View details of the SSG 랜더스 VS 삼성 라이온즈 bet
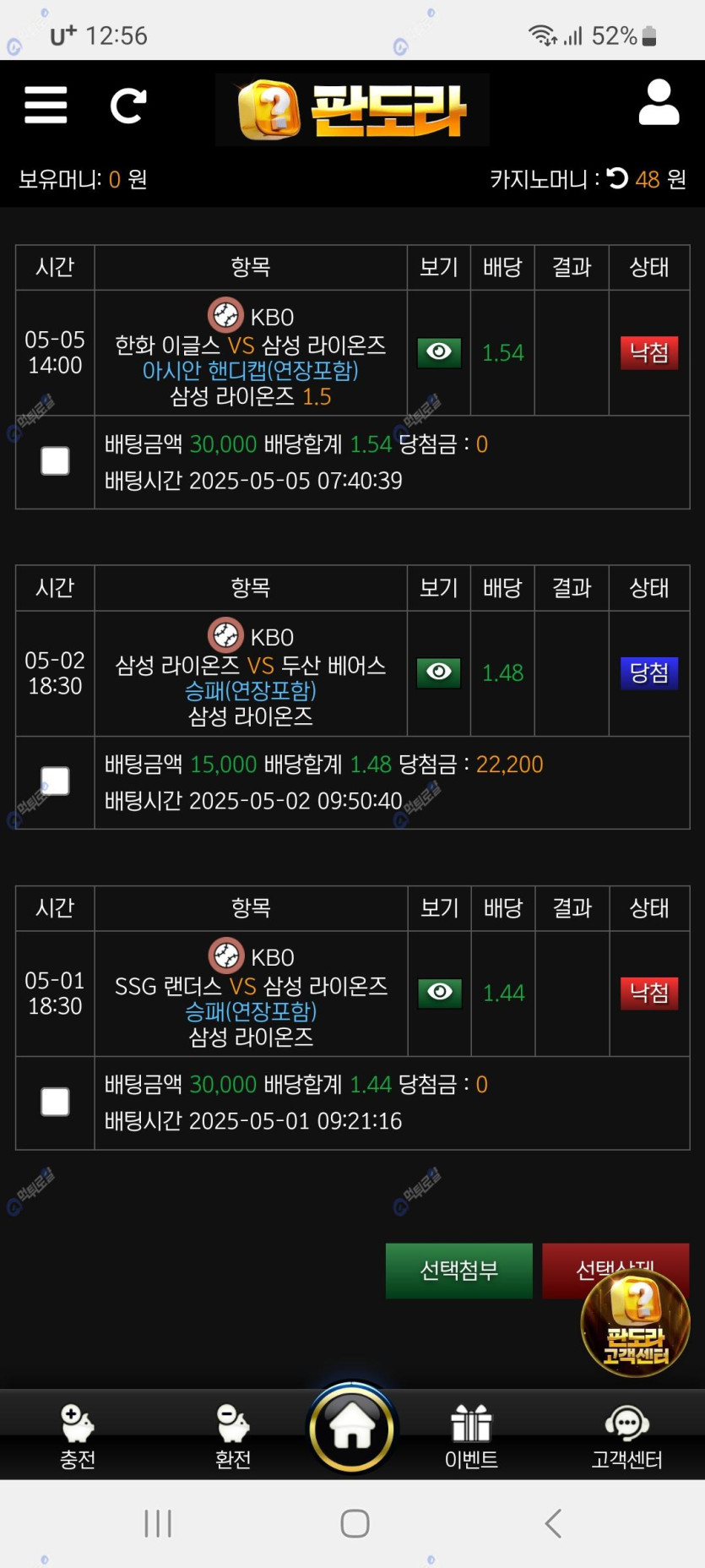 pyautogui.click(x=440, y=993)
